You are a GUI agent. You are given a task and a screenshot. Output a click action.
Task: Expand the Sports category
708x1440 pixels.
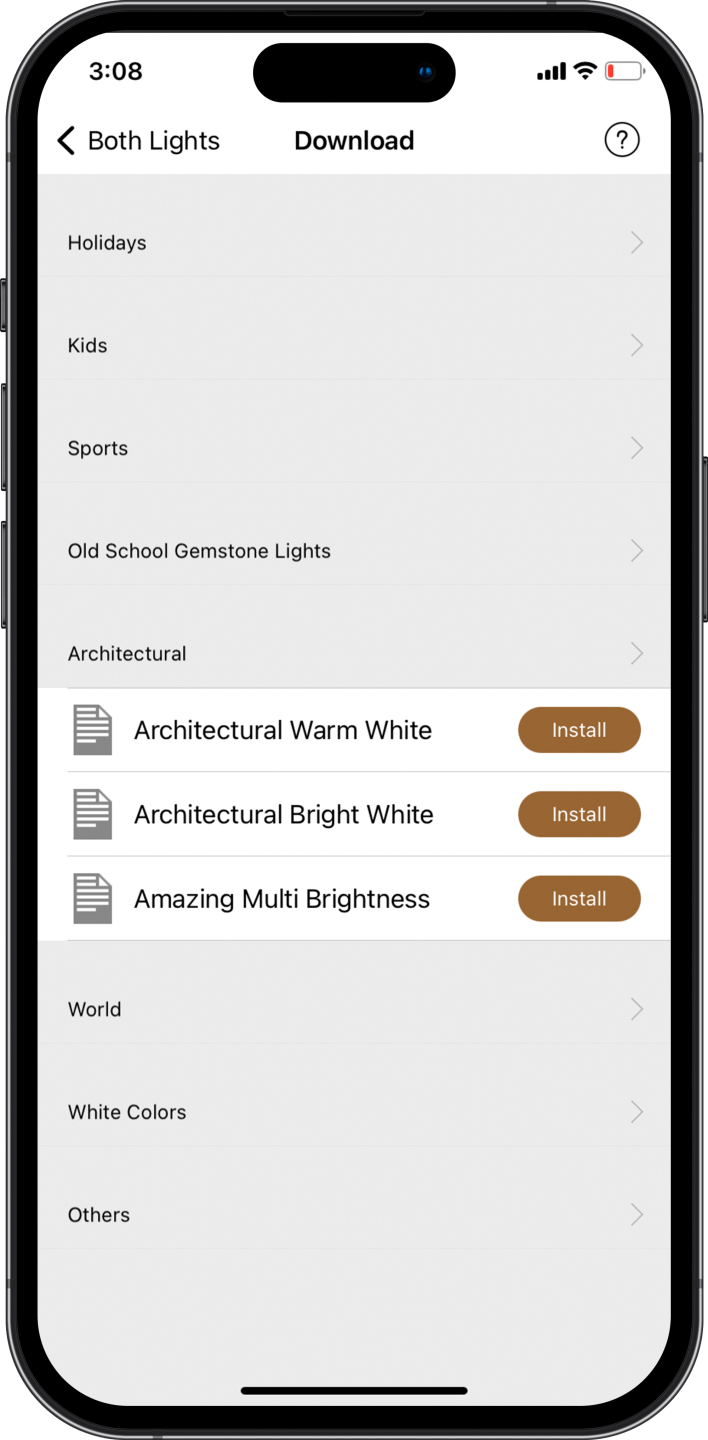coord(354,448)
